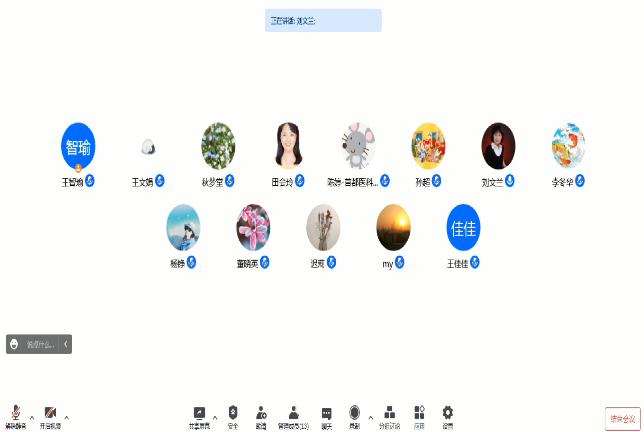The height and width of the screenshot is (432, 644).
Task: Select participant 王佳佳's avatar
Action: [463, 227]
